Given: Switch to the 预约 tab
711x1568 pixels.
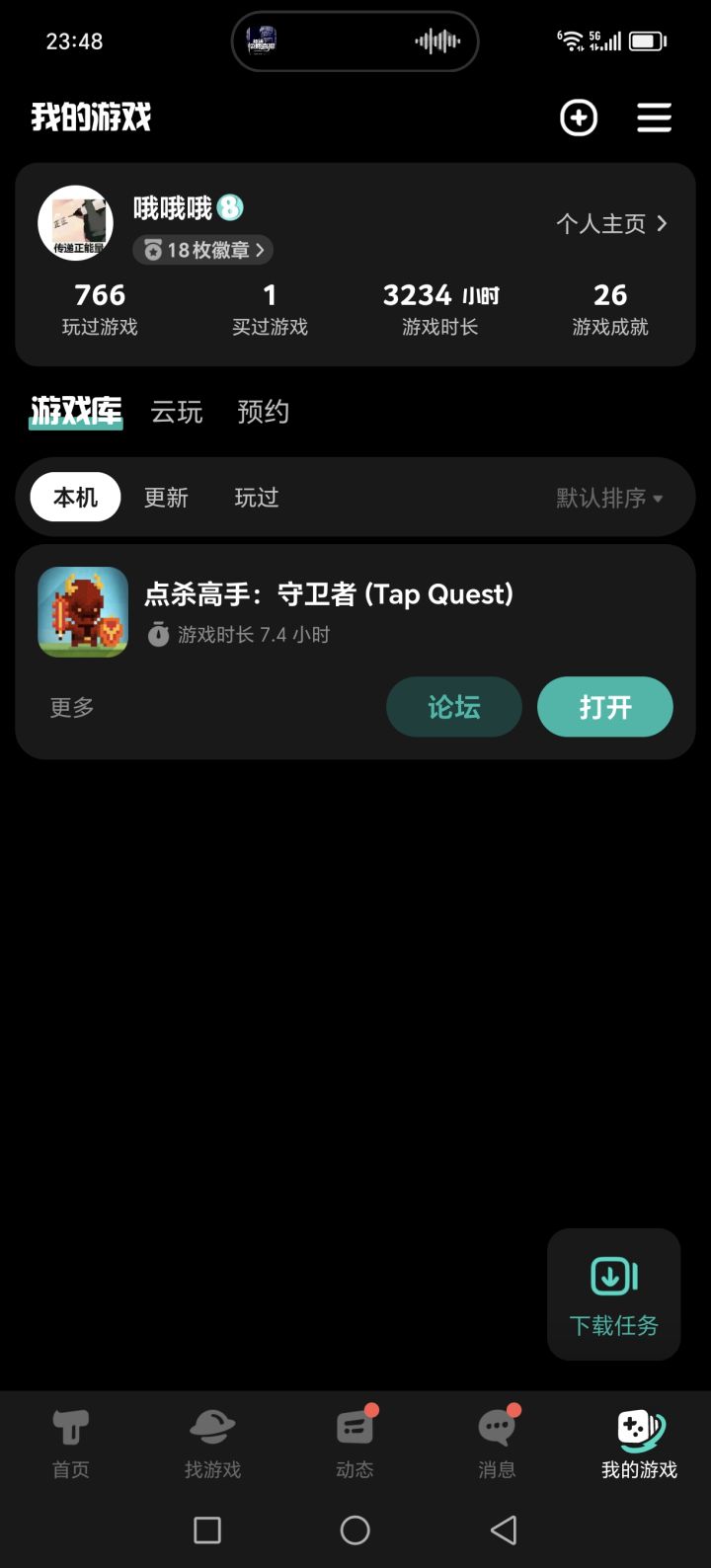Looking at the screenshot, I should point(263,412).
